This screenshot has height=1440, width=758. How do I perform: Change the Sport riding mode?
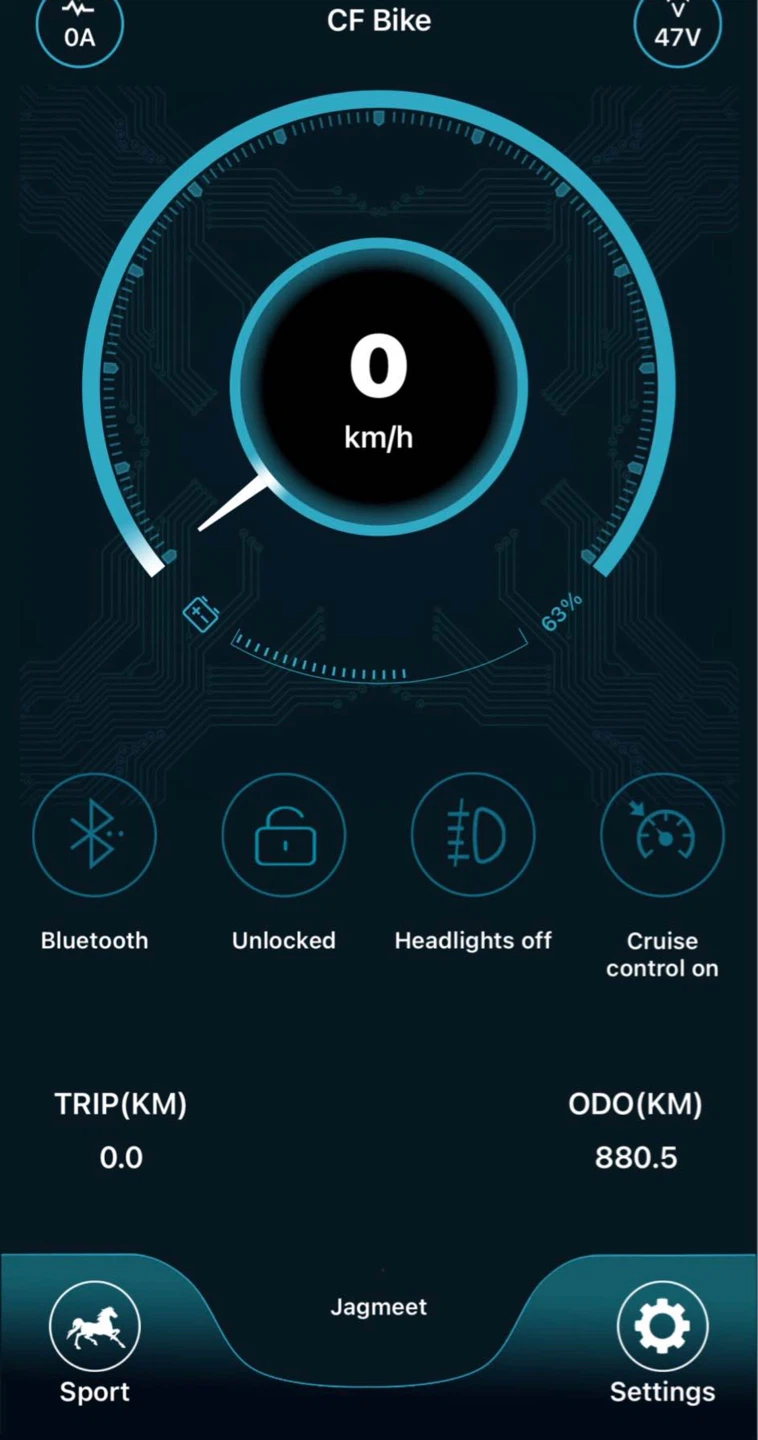[x=95, y=1326]
